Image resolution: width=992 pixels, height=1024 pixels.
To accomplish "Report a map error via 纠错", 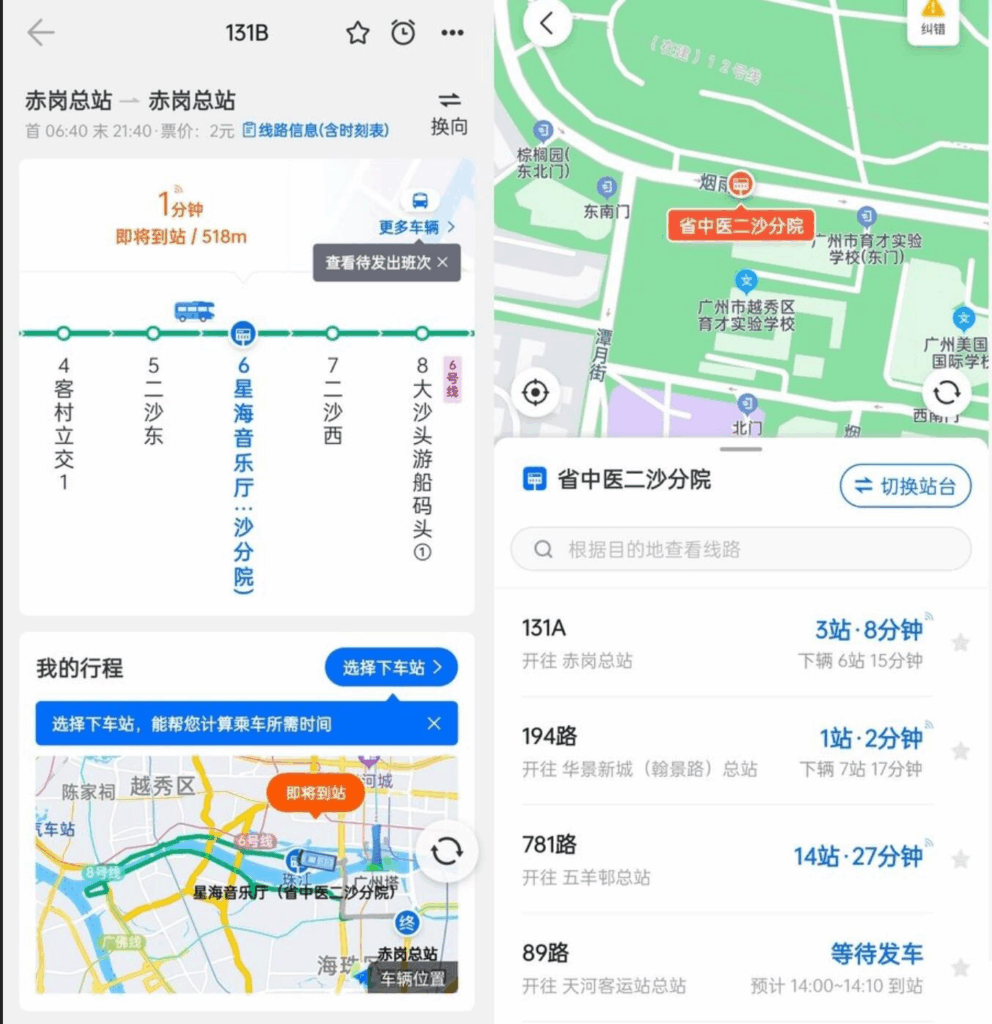I will pos(932,20).
